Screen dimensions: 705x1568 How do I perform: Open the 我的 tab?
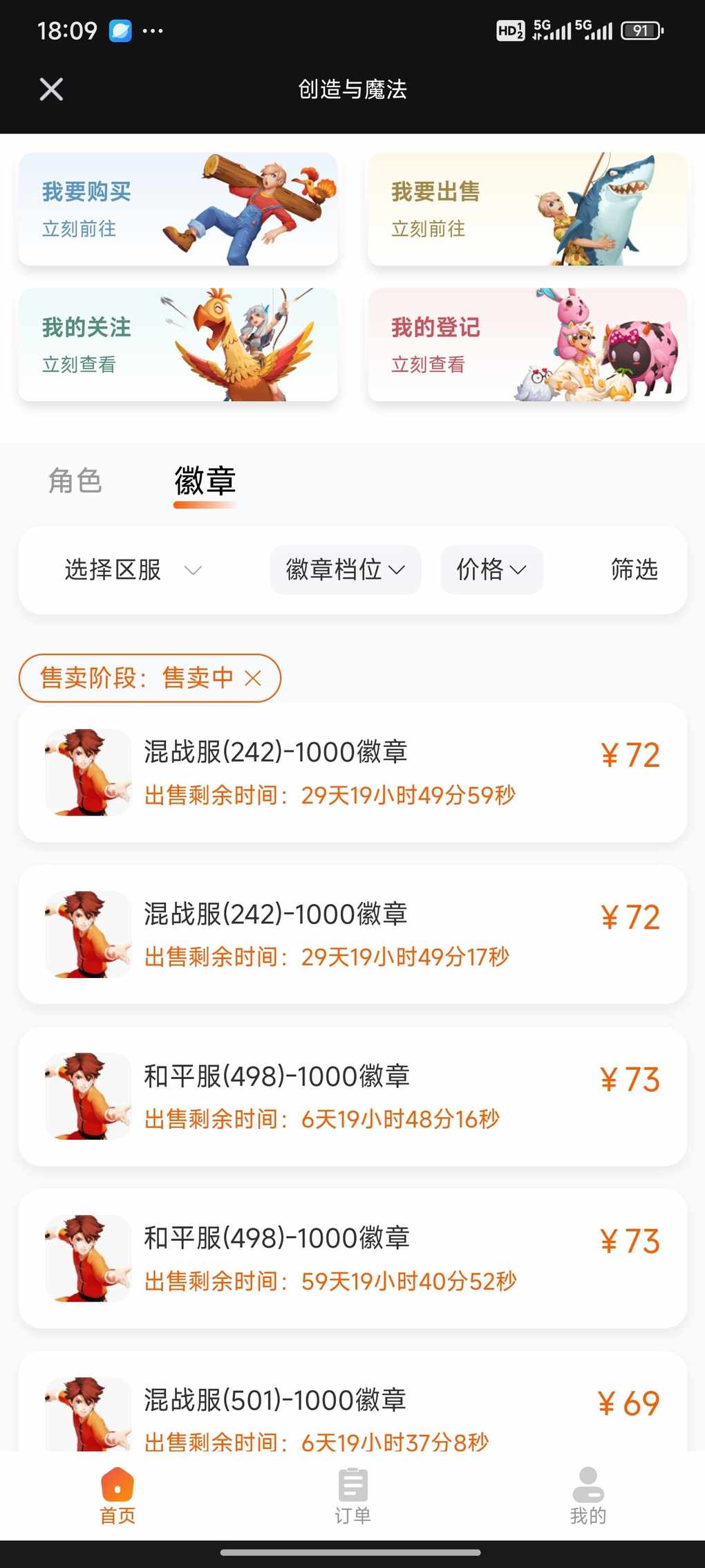click(x=587, y=1496)
